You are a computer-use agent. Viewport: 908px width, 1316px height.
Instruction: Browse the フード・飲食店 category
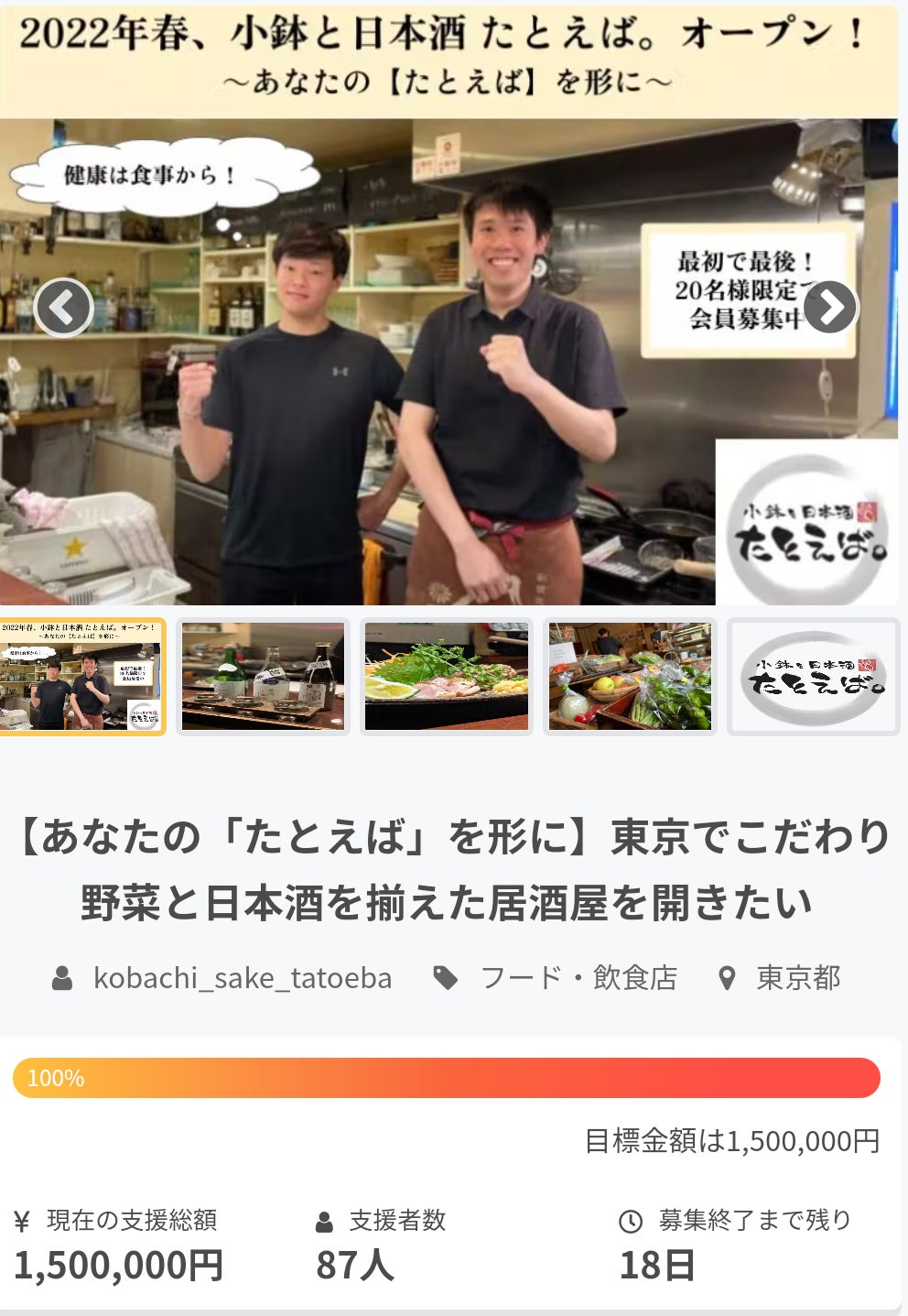tap(578, 978)
